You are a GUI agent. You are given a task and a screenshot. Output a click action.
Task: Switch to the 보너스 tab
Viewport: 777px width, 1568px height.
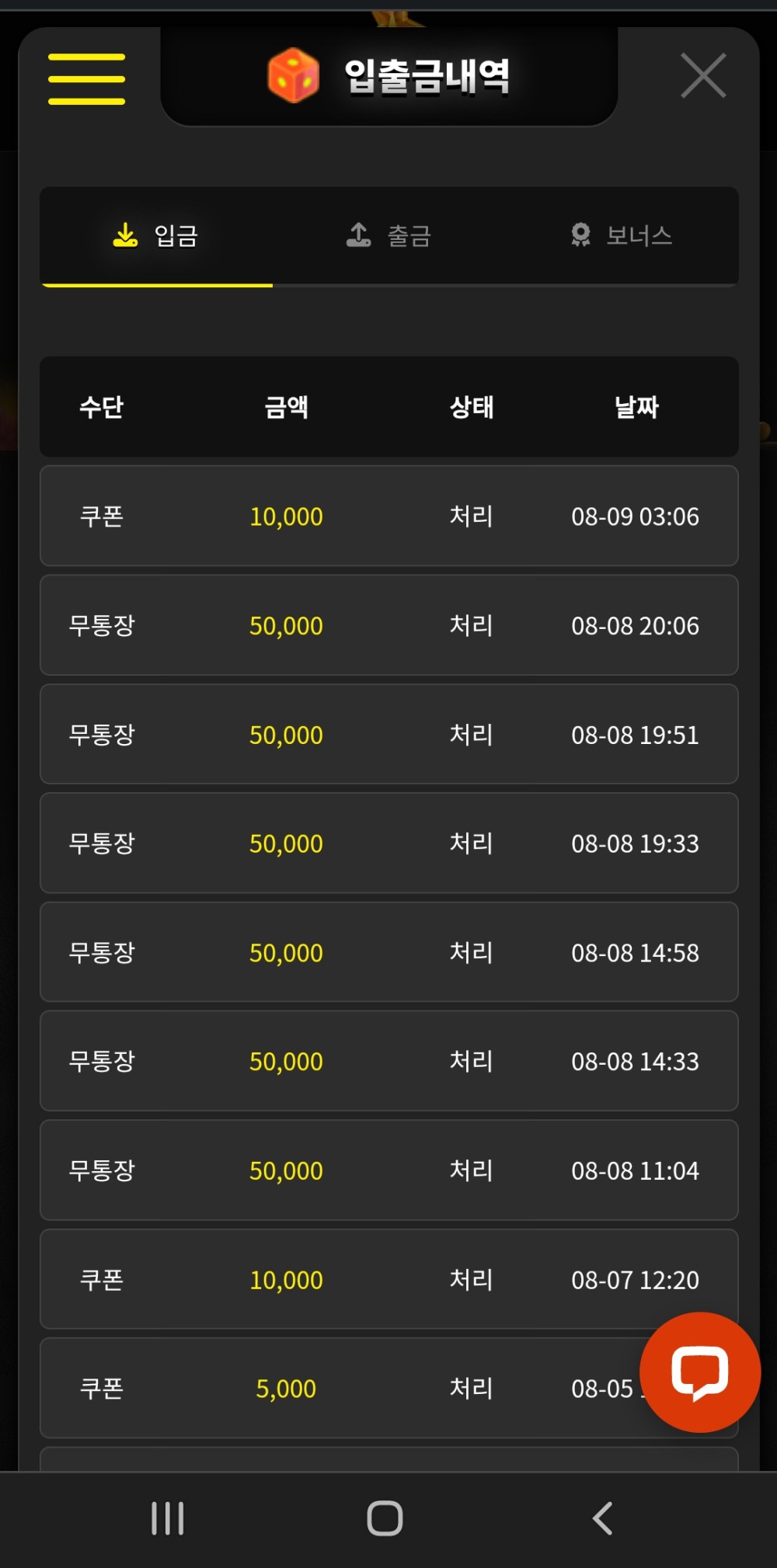[622, 235]
